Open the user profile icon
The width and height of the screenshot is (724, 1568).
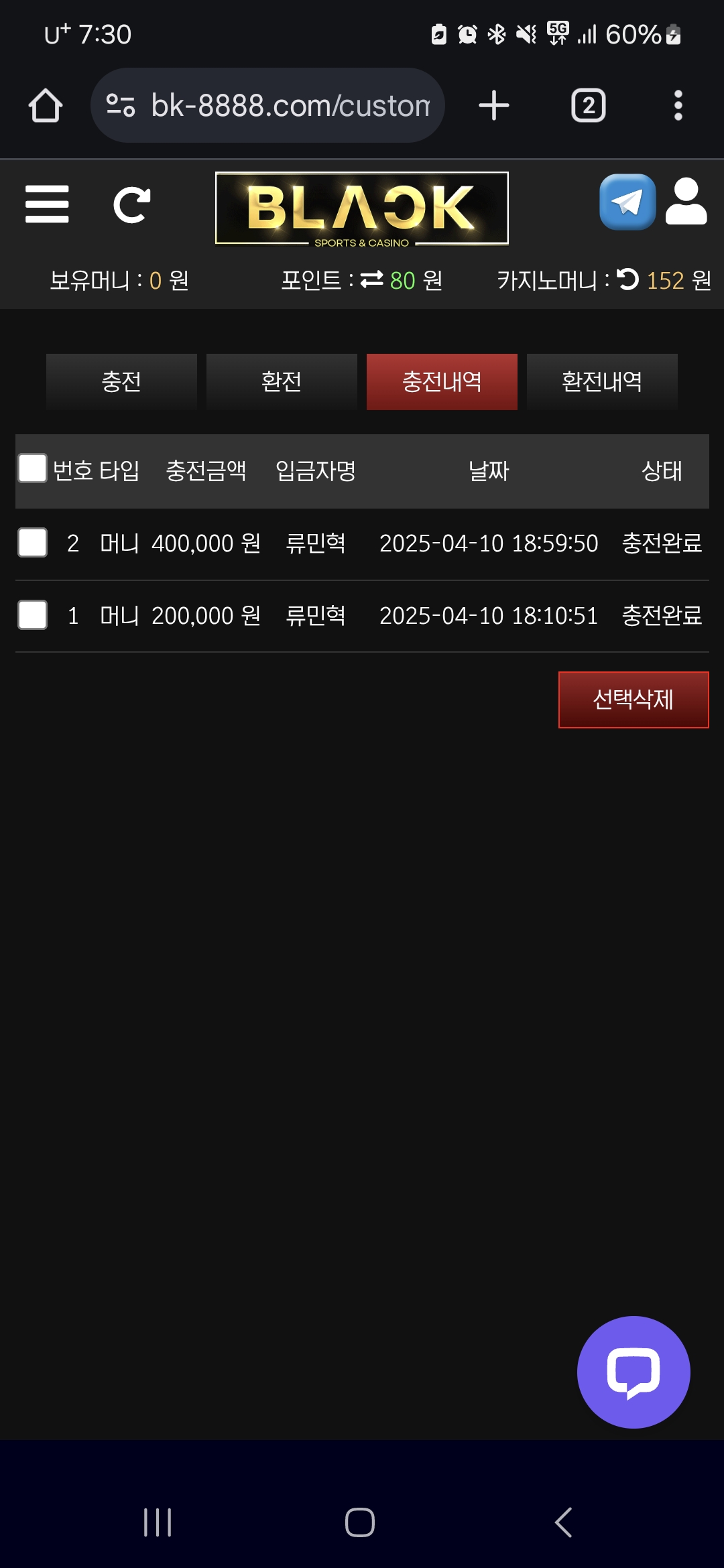(686, 201)
